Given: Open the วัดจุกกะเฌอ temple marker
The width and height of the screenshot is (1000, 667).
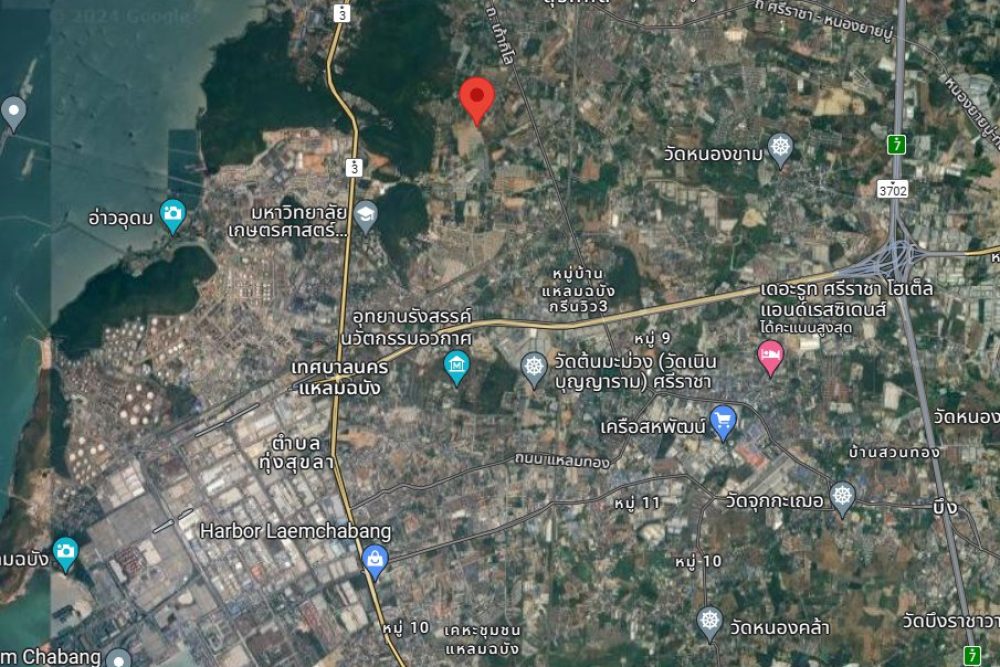Looking at the screenshot, I should 843,498.
